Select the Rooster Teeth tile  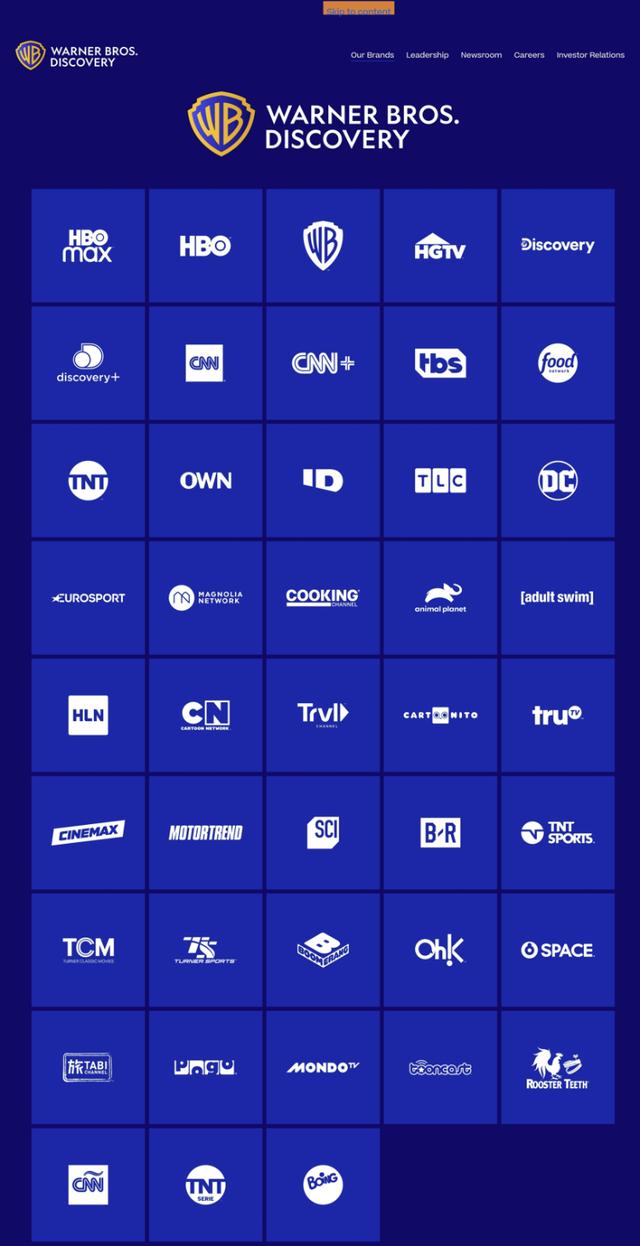[x=558, y=1067]
